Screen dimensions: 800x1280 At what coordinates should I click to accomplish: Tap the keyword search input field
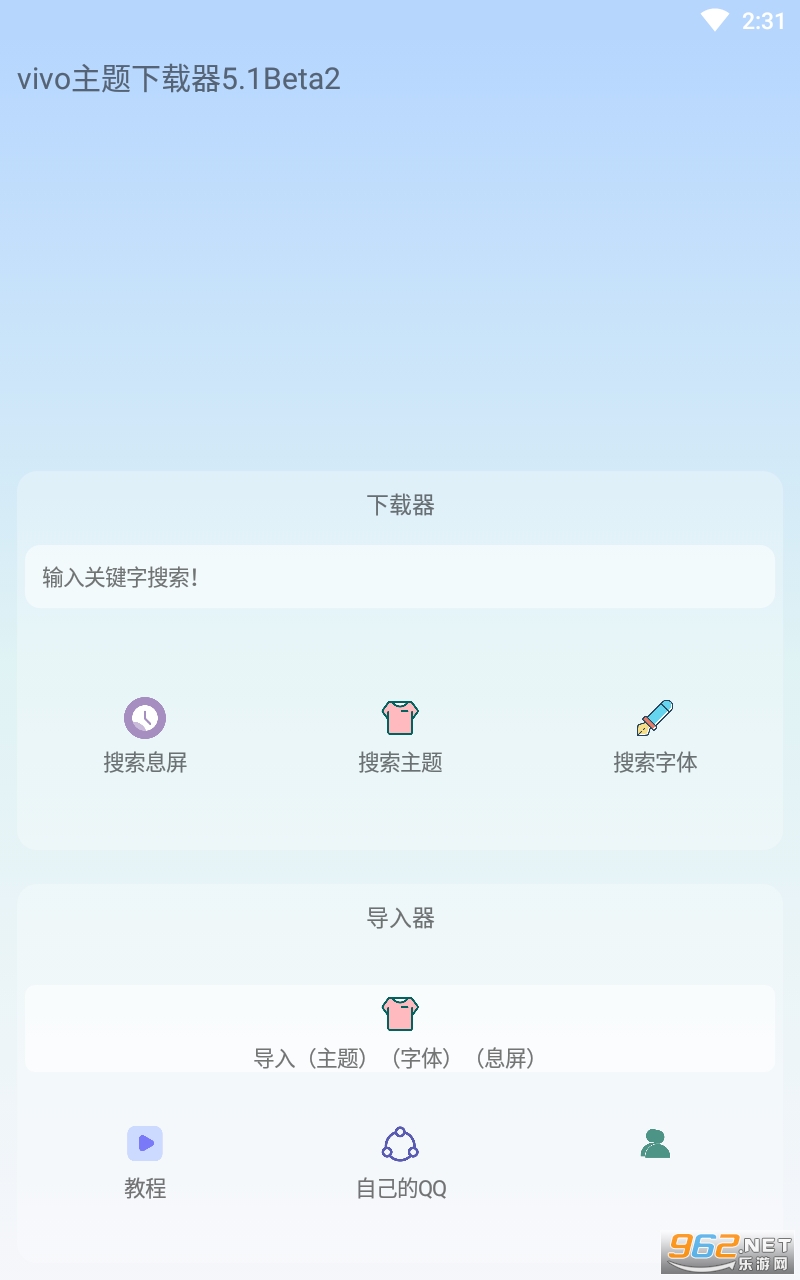[x=400, y=577]
